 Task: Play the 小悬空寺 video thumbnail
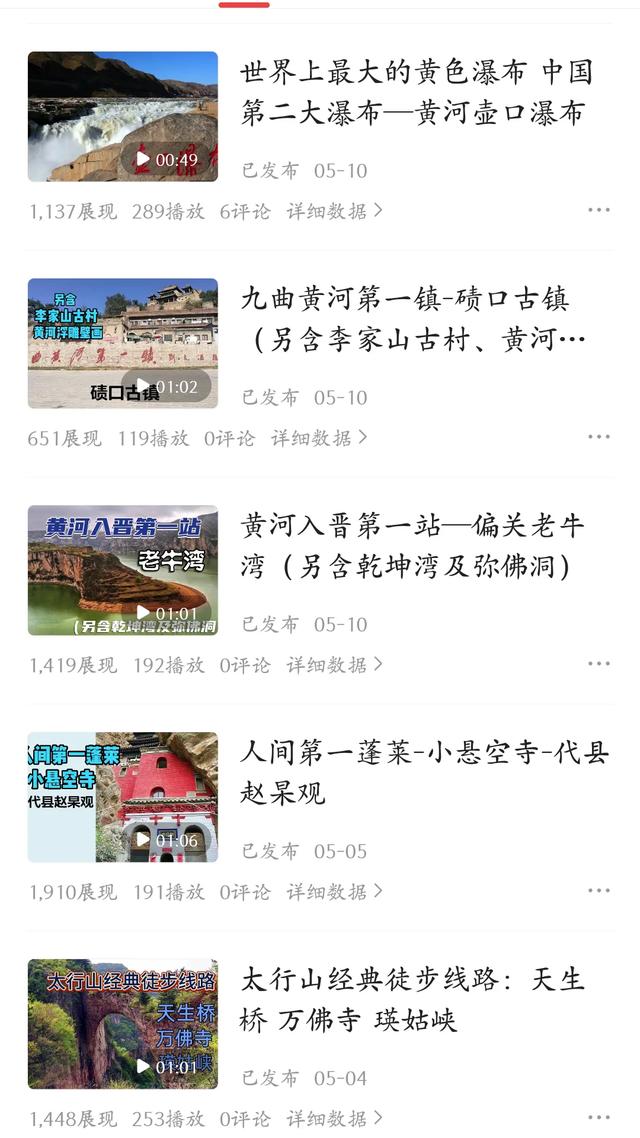pyautogui.click(x=122, y=797)
